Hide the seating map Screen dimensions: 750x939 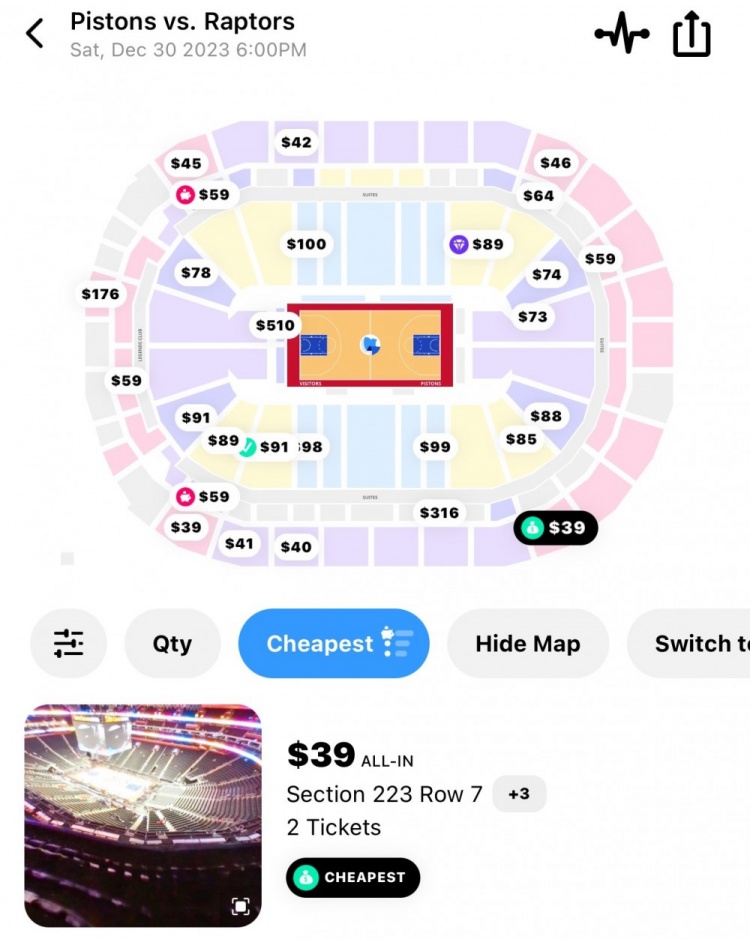(x=527, y=643)
